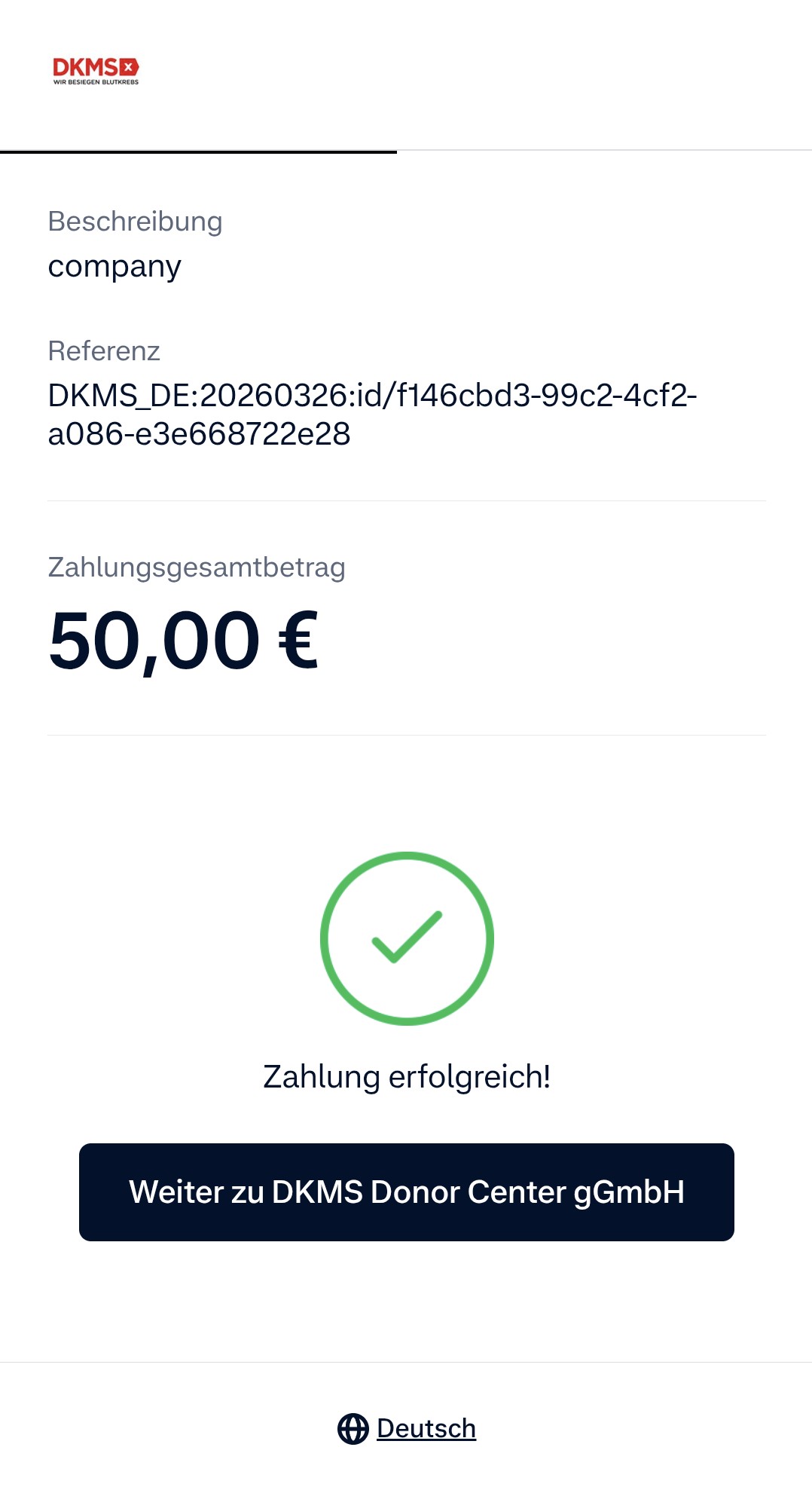Open the Deutsch language selector

pyautogui.click(x=408, y=1428)
